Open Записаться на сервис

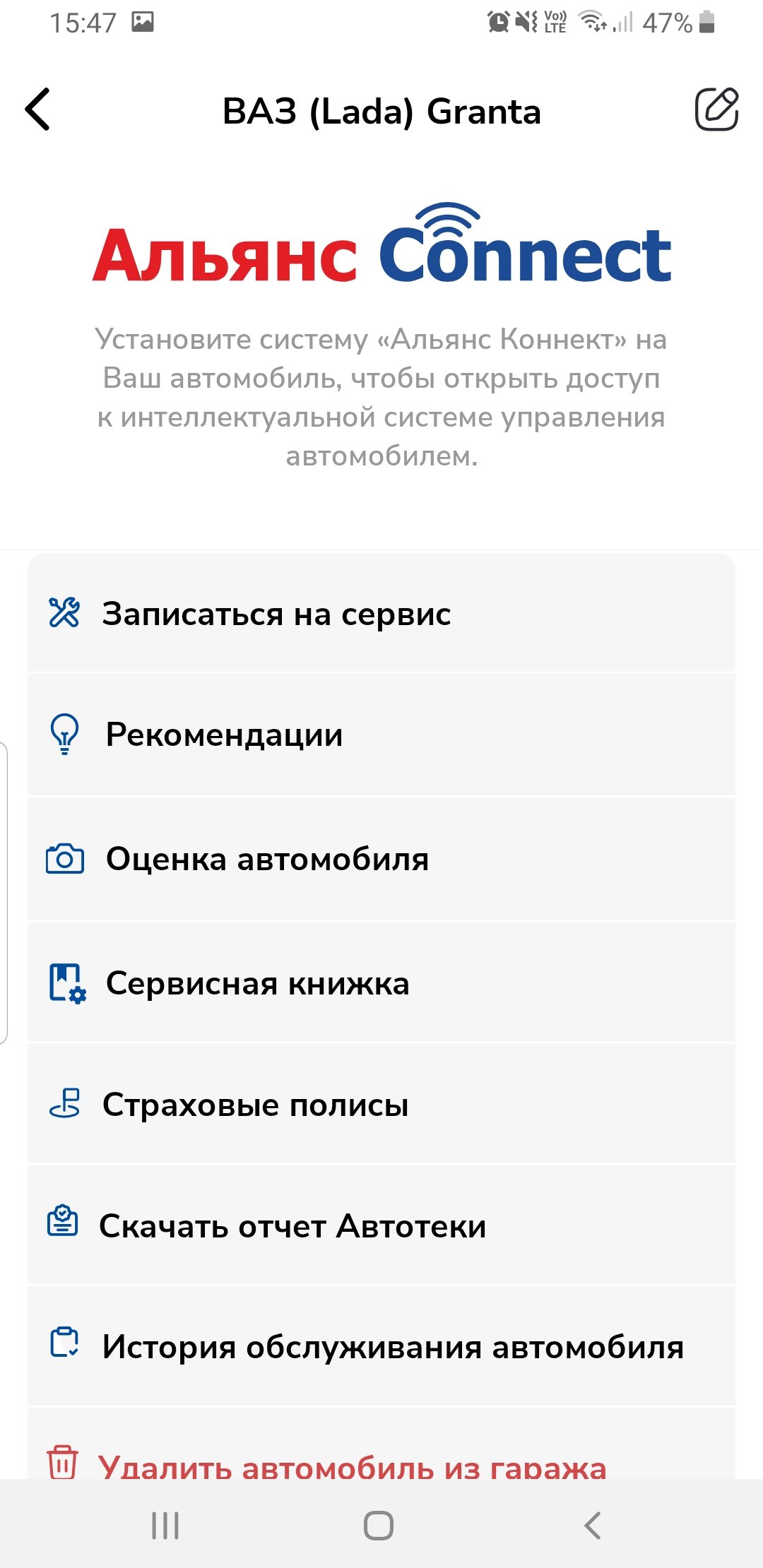point(381,613)
